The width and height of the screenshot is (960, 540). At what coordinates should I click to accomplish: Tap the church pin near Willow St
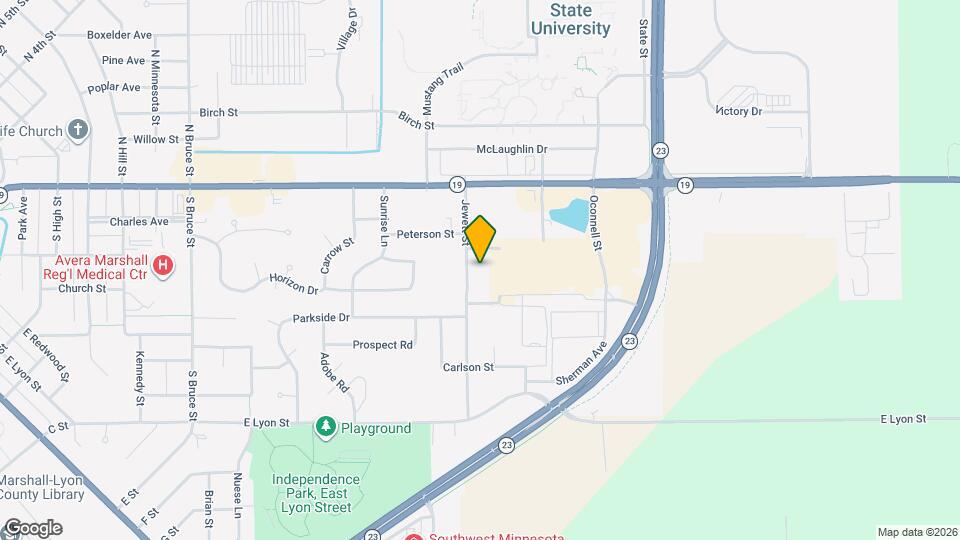(78, 130)
